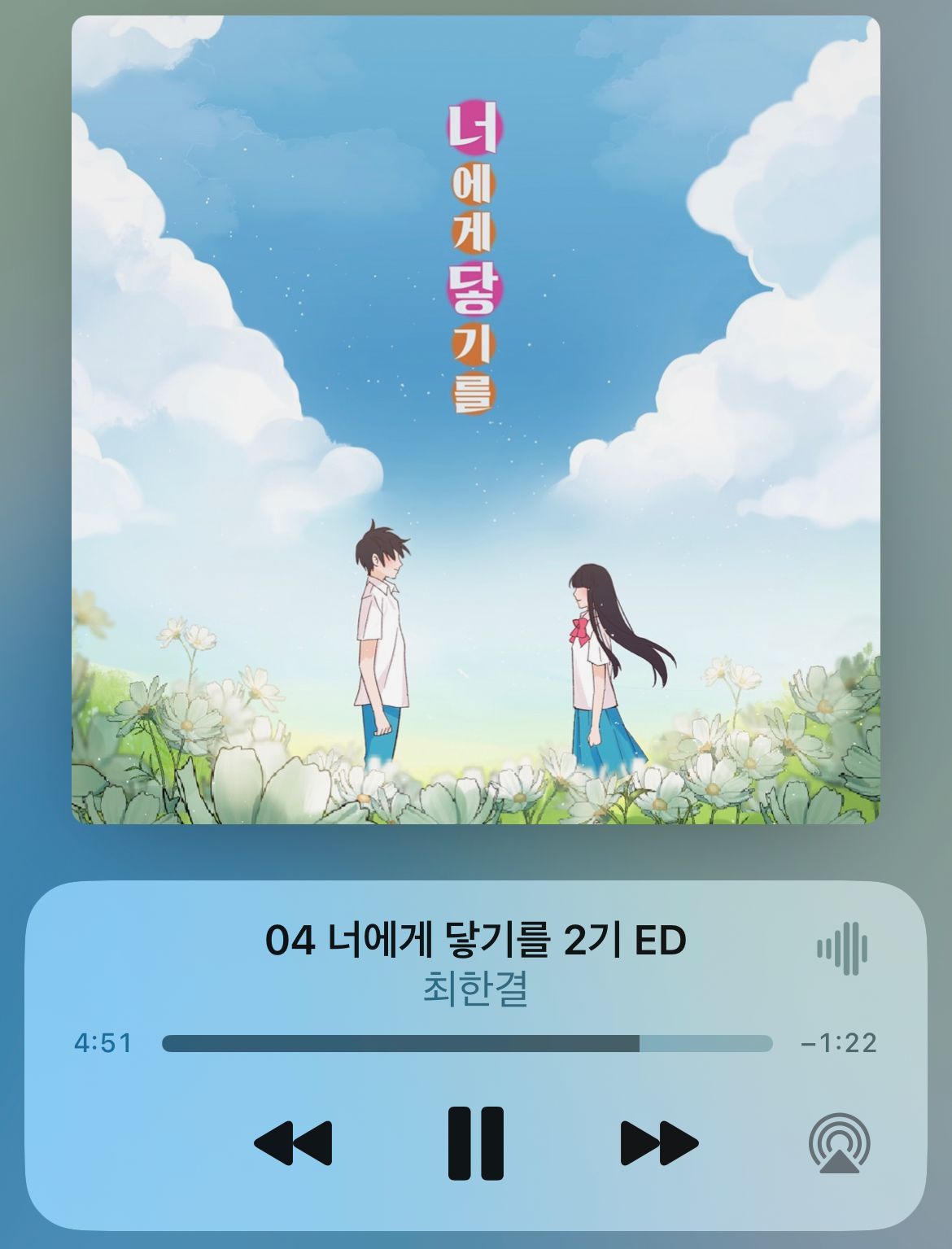This screenshot has height=1249, width=952.
Task: Tap the song title 너에게 닿기를 2기 ED
Action: point(476,941)
